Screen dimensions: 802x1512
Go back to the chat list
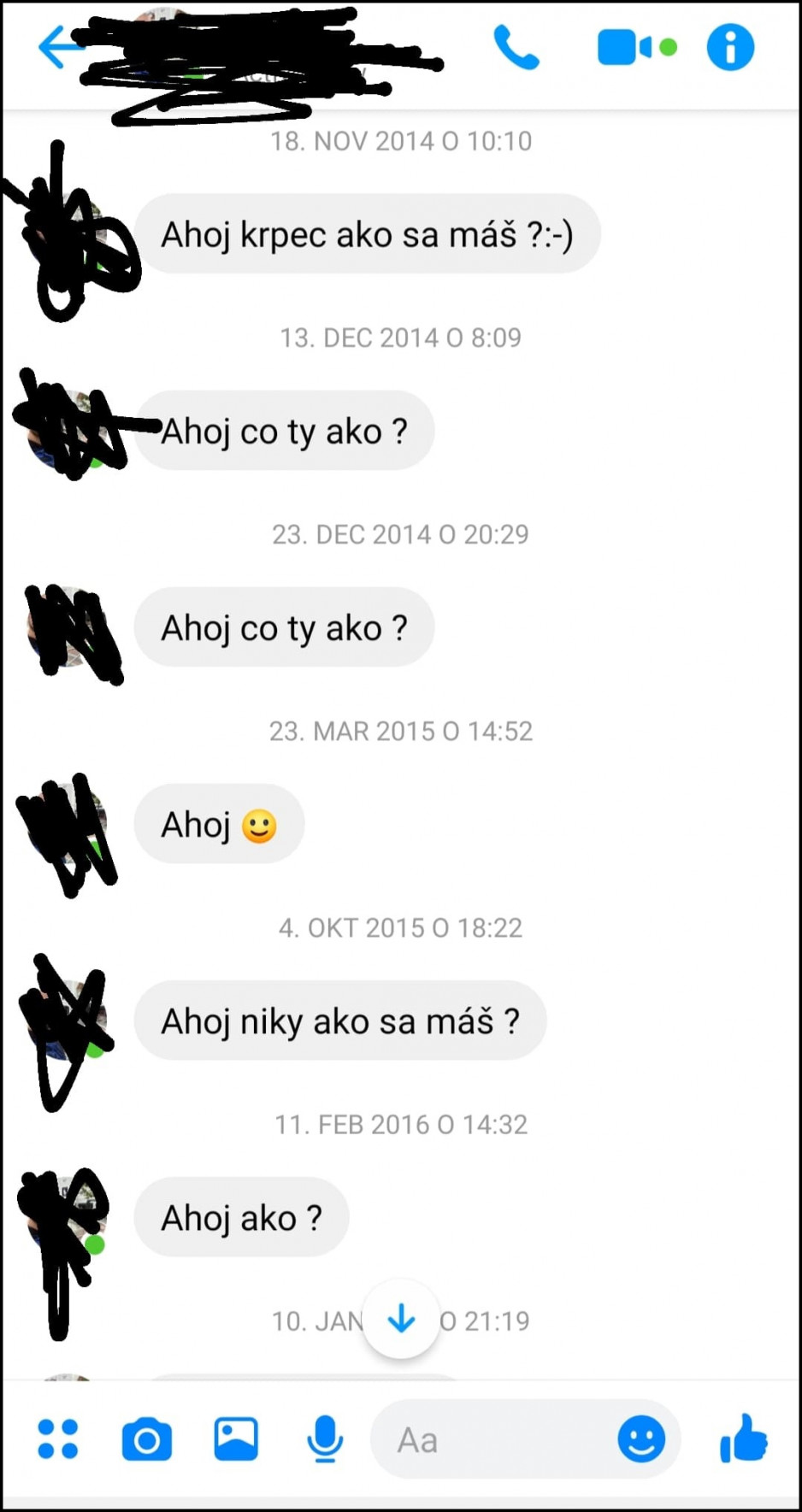(56, 46)
